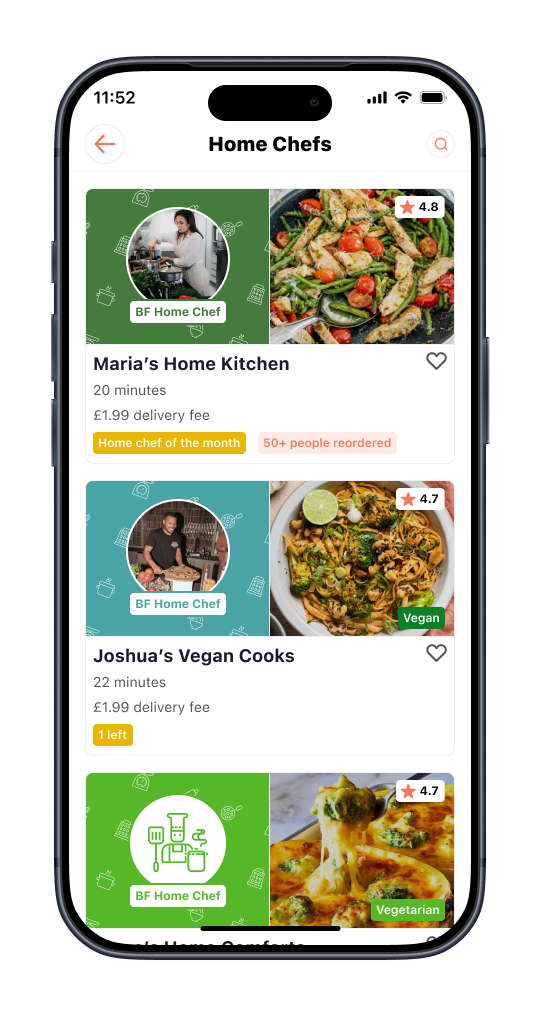Open Maria's Home Kitchen card
Screen dimensions: 539x1016
[270, 326]
